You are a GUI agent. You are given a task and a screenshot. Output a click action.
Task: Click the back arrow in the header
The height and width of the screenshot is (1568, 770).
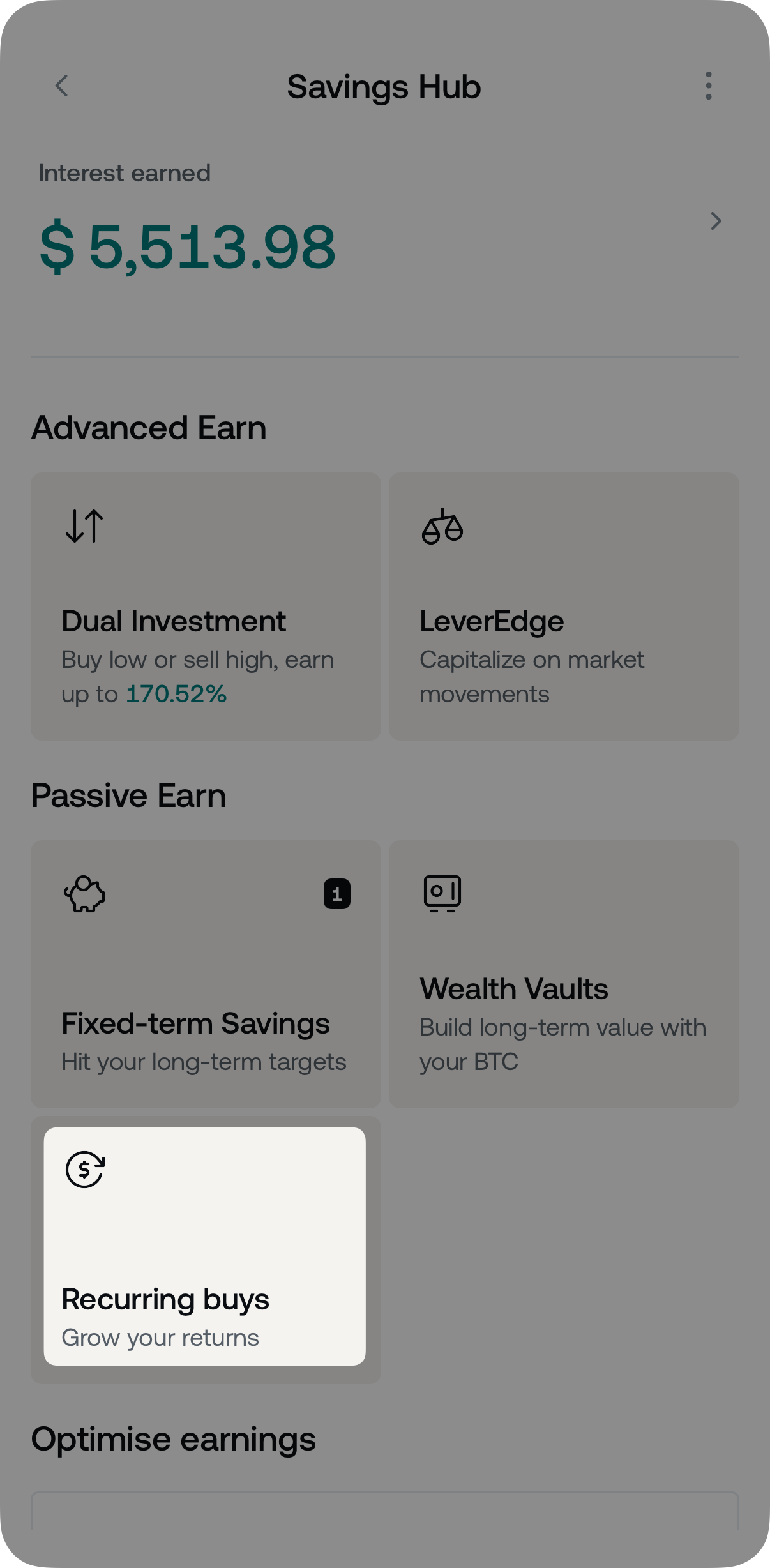(61, 86)
